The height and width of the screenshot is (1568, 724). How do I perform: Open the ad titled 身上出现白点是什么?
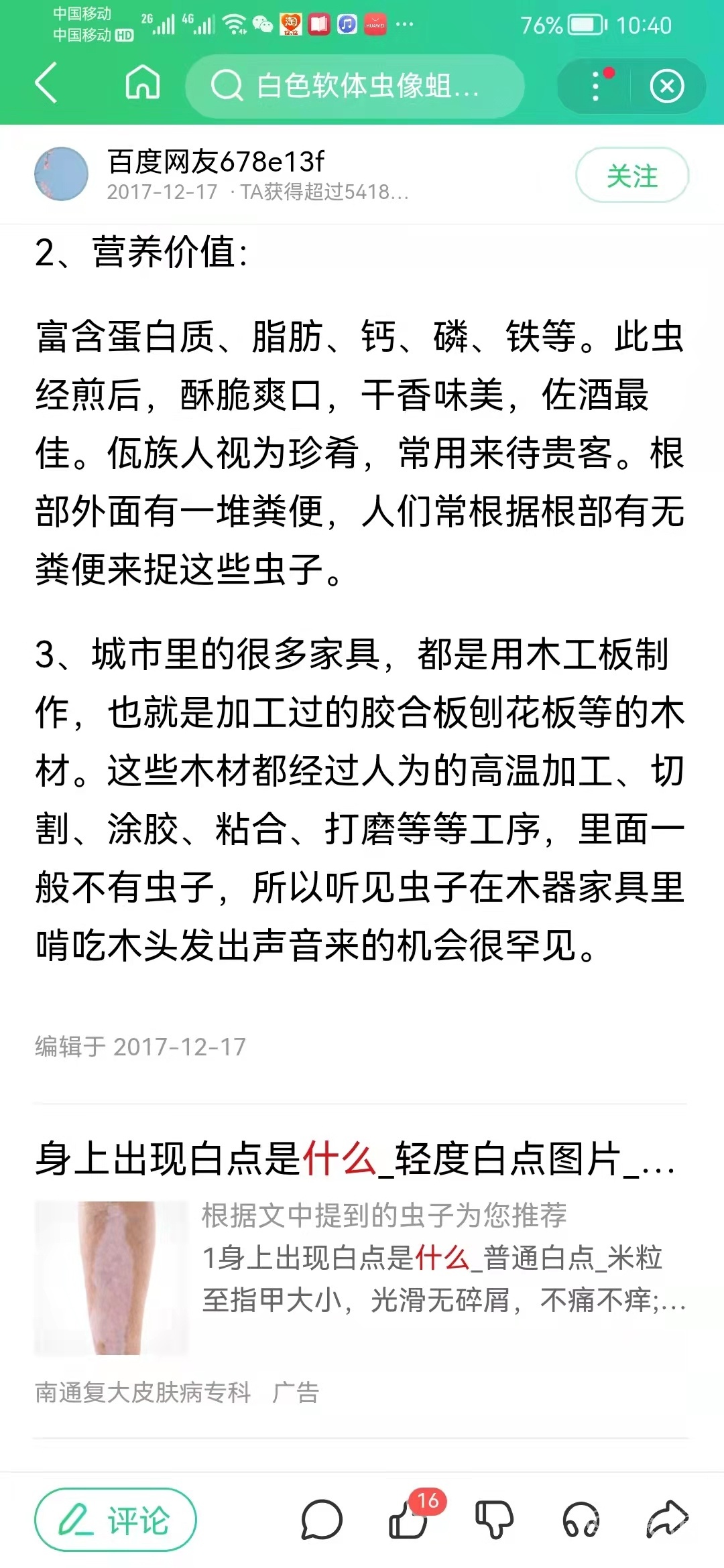pyautogui.click(x=355, y=1159)
